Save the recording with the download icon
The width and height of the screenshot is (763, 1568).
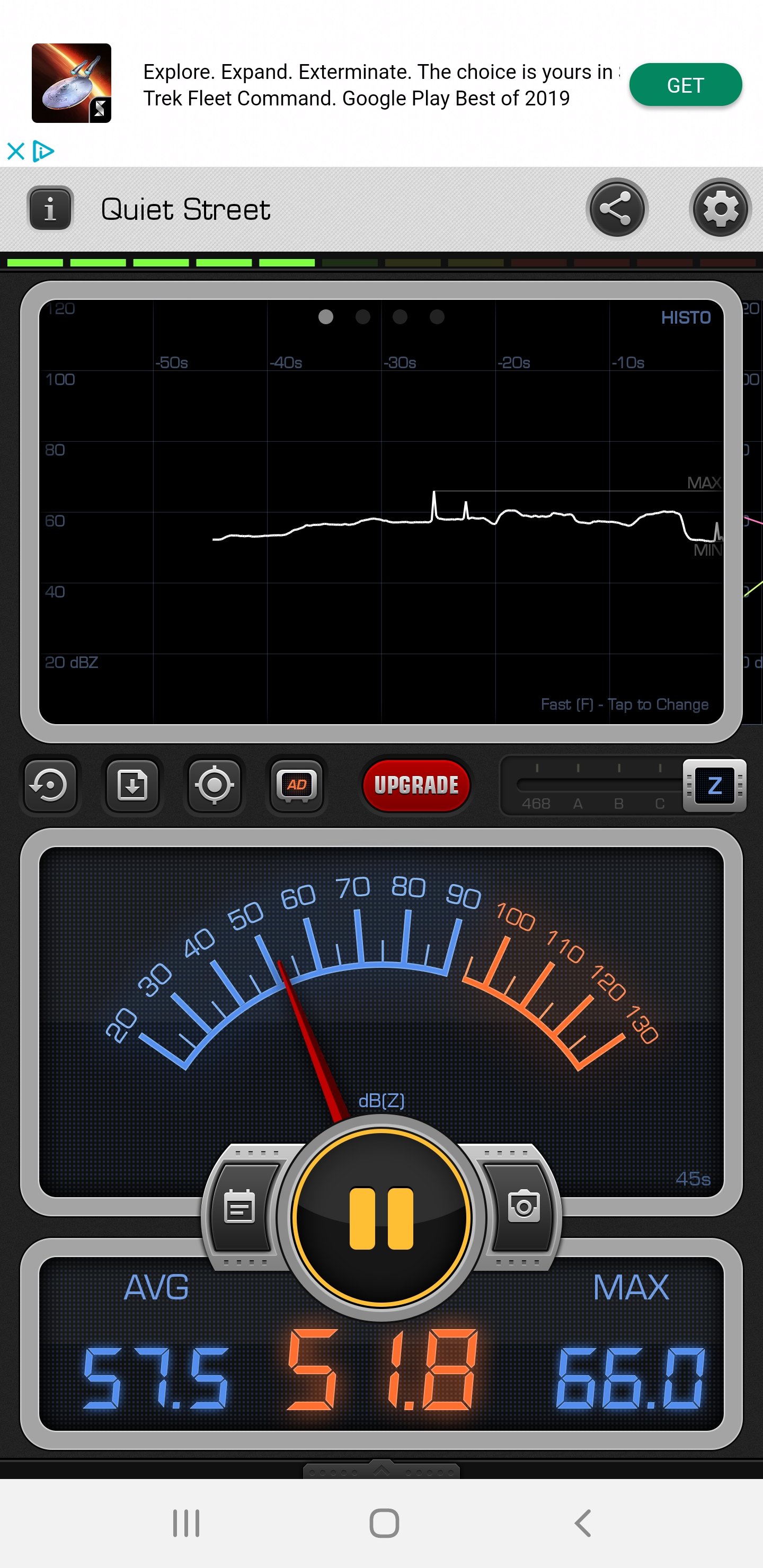click(x=132, y=785)
